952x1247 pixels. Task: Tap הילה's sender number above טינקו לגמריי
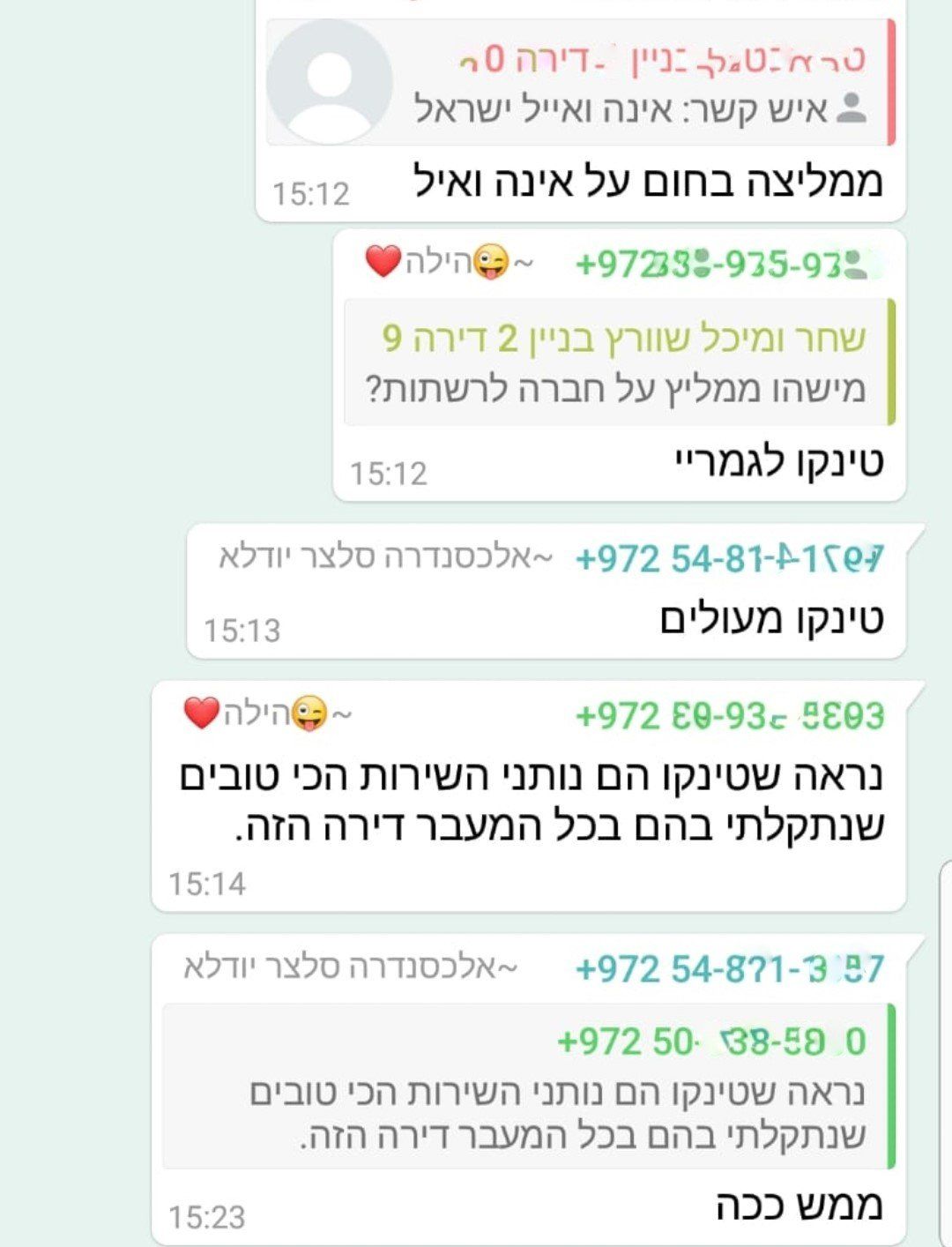click(x=728, y=264)
